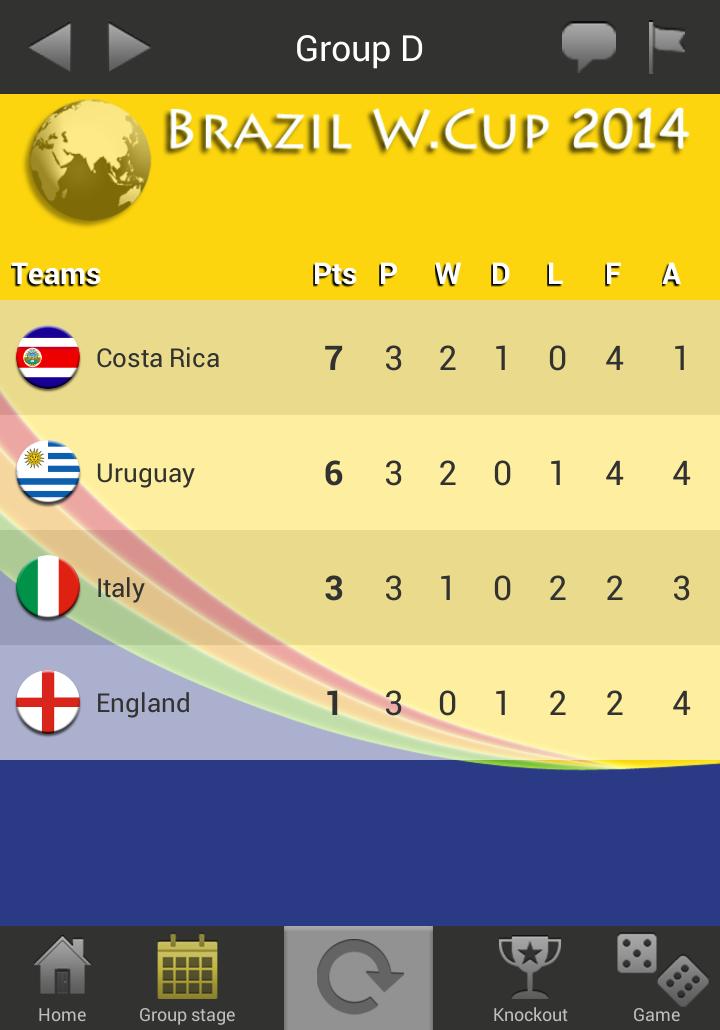Viewport: 720px width, 1030px height.
Task: Click the Italy flag emblem
Action: pyautogui.click(x=48, y=588)
